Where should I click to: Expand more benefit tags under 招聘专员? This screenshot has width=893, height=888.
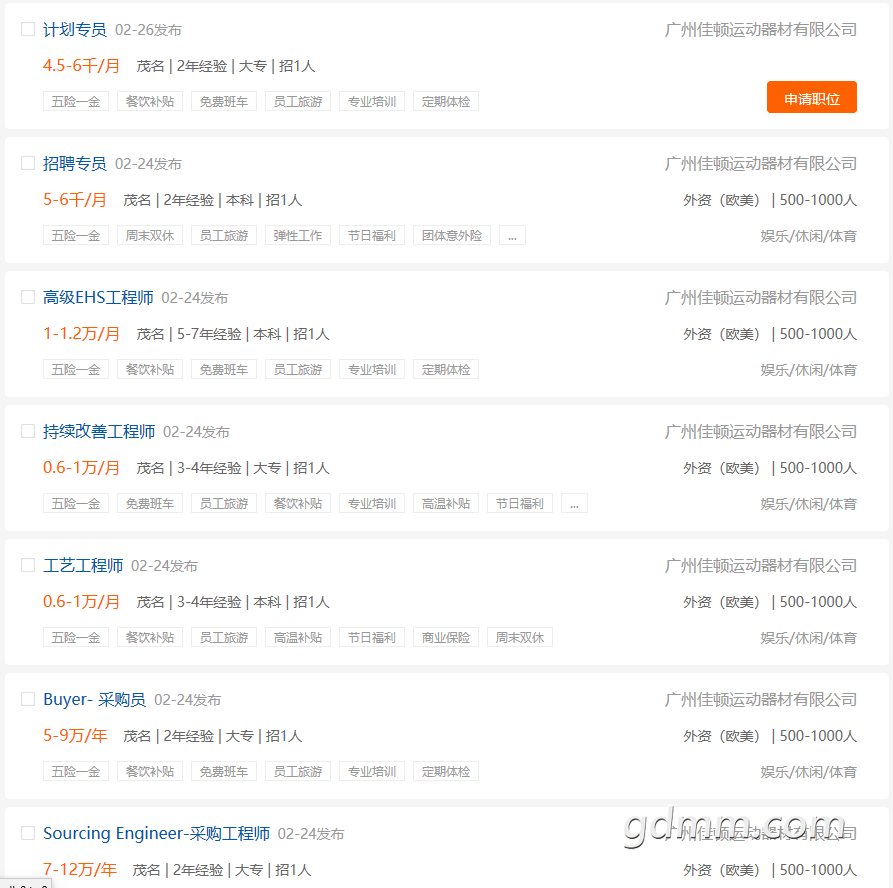512,236
